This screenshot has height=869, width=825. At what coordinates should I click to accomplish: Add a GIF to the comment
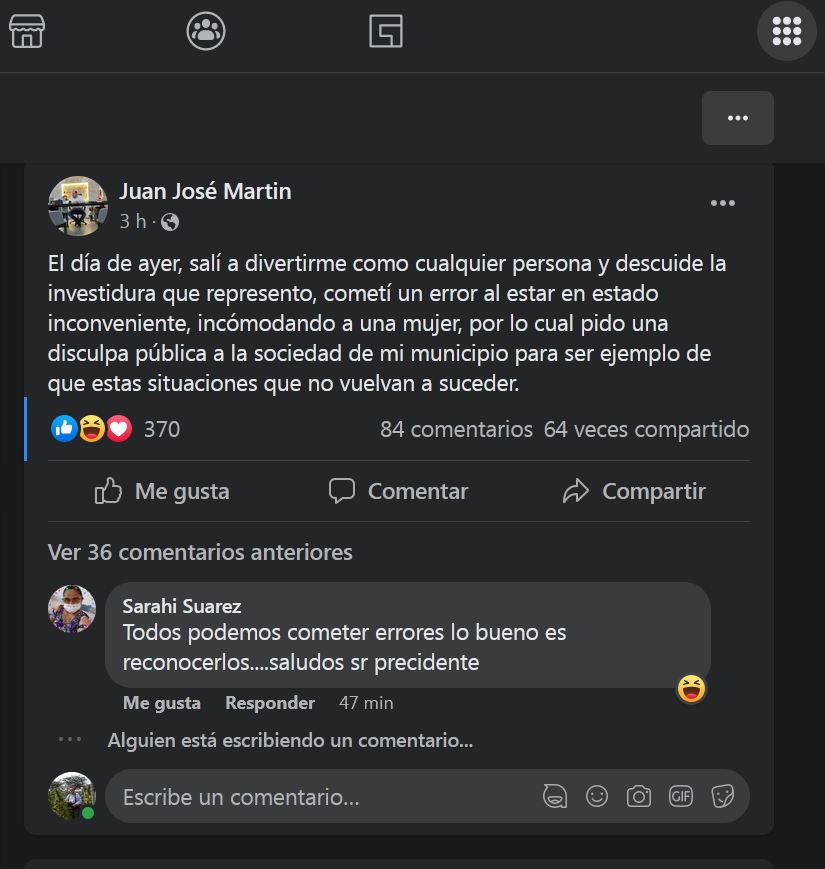[x=680, y=796]
